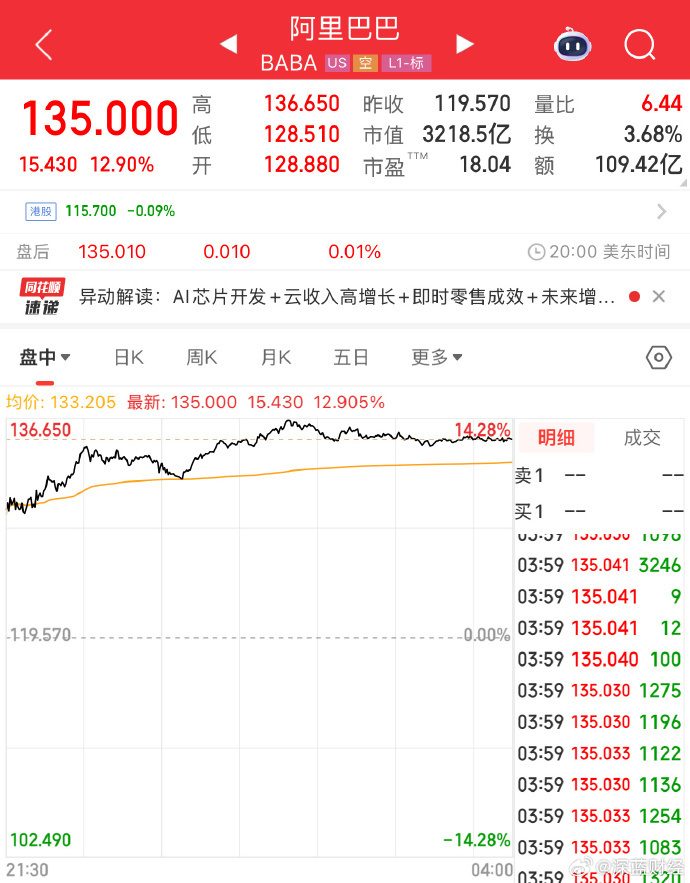Screen dimensions: 690x883
Task: Dismiss the 异动解读 banner
Action: [658, 297]
